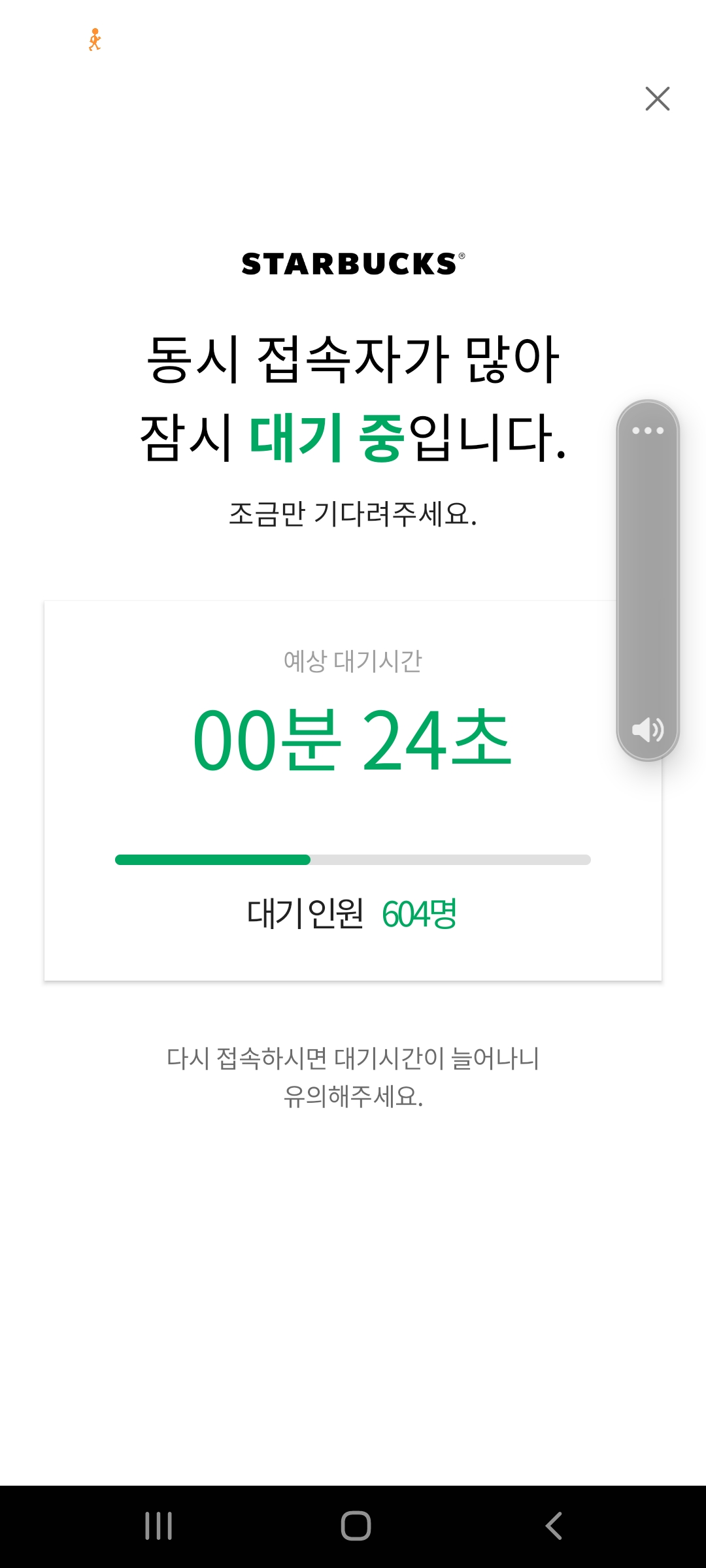Go back using the navigation bar
The height and width of the screenshot is (1568, 706).
click(554, 1526)
